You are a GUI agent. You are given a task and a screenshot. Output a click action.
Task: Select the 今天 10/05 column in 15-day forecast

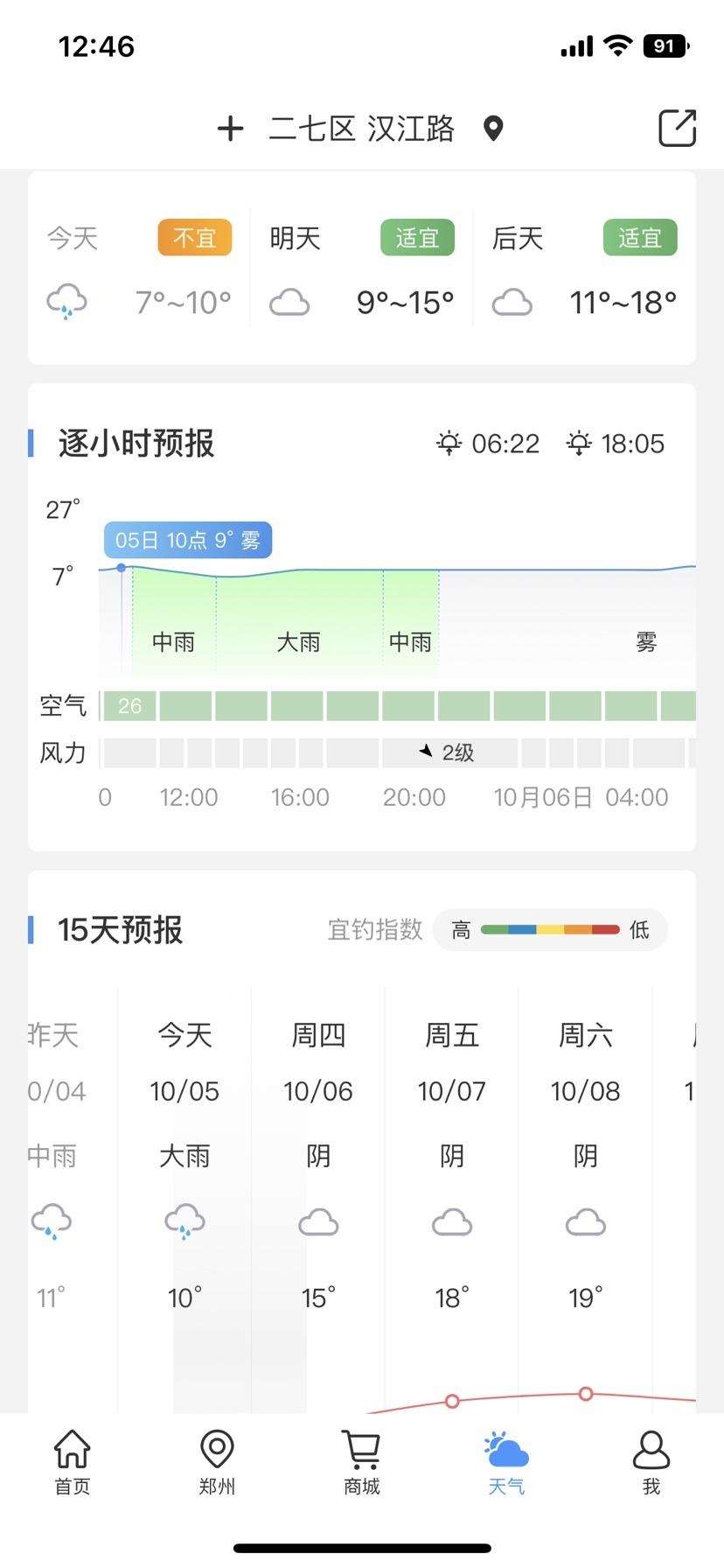click(x=184, y=1199)
